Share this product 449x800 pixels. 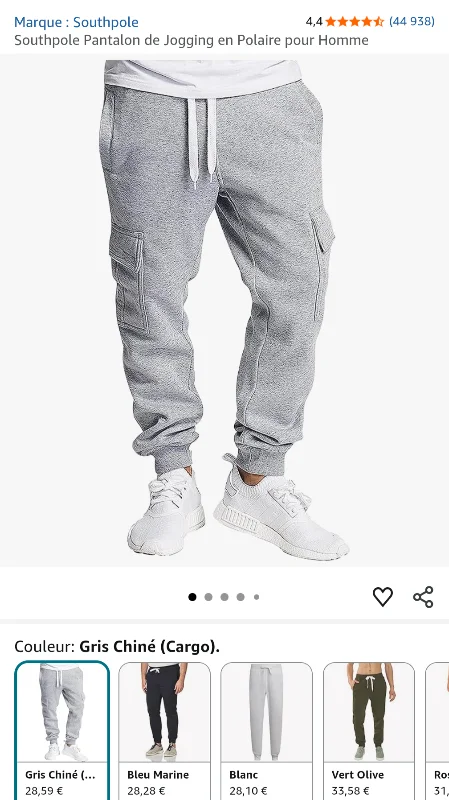tap(423, 597)
